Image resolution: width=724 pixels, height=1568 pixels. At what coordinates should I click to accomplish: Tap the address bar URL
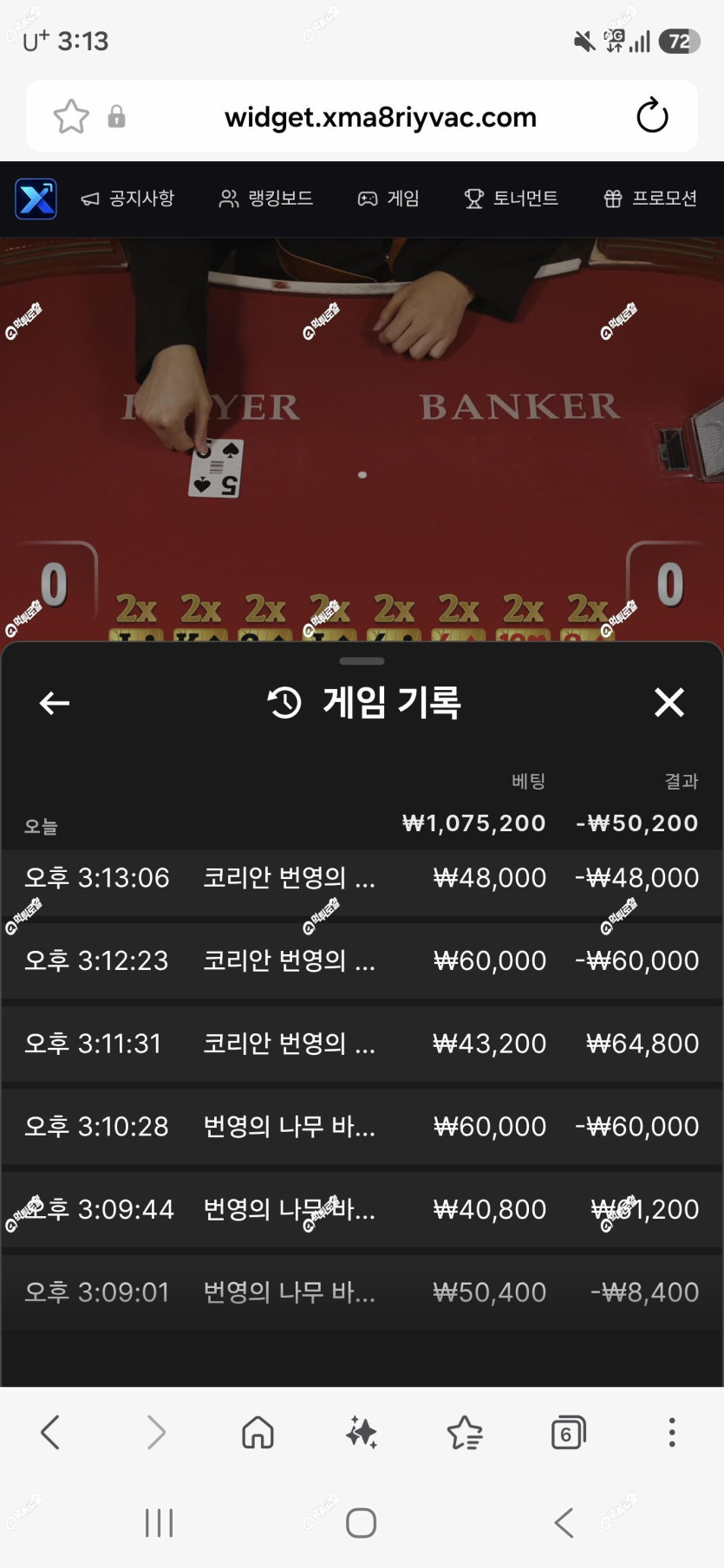[381, 117]
